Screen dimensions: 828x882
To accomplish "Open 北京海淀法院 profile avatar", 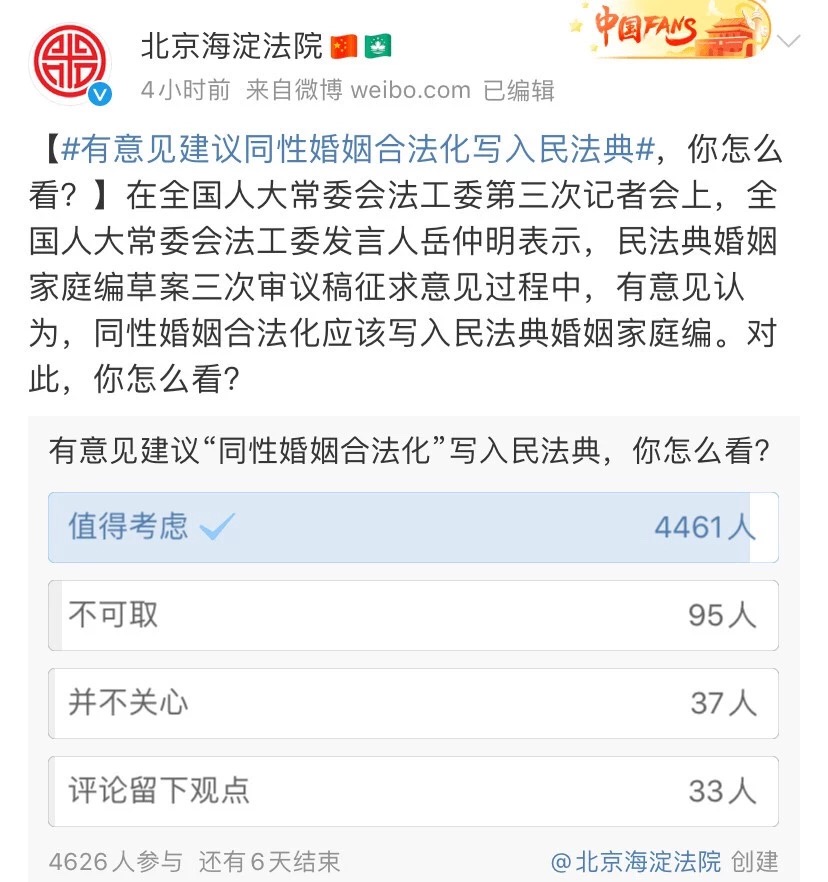I will click(69, 60).
